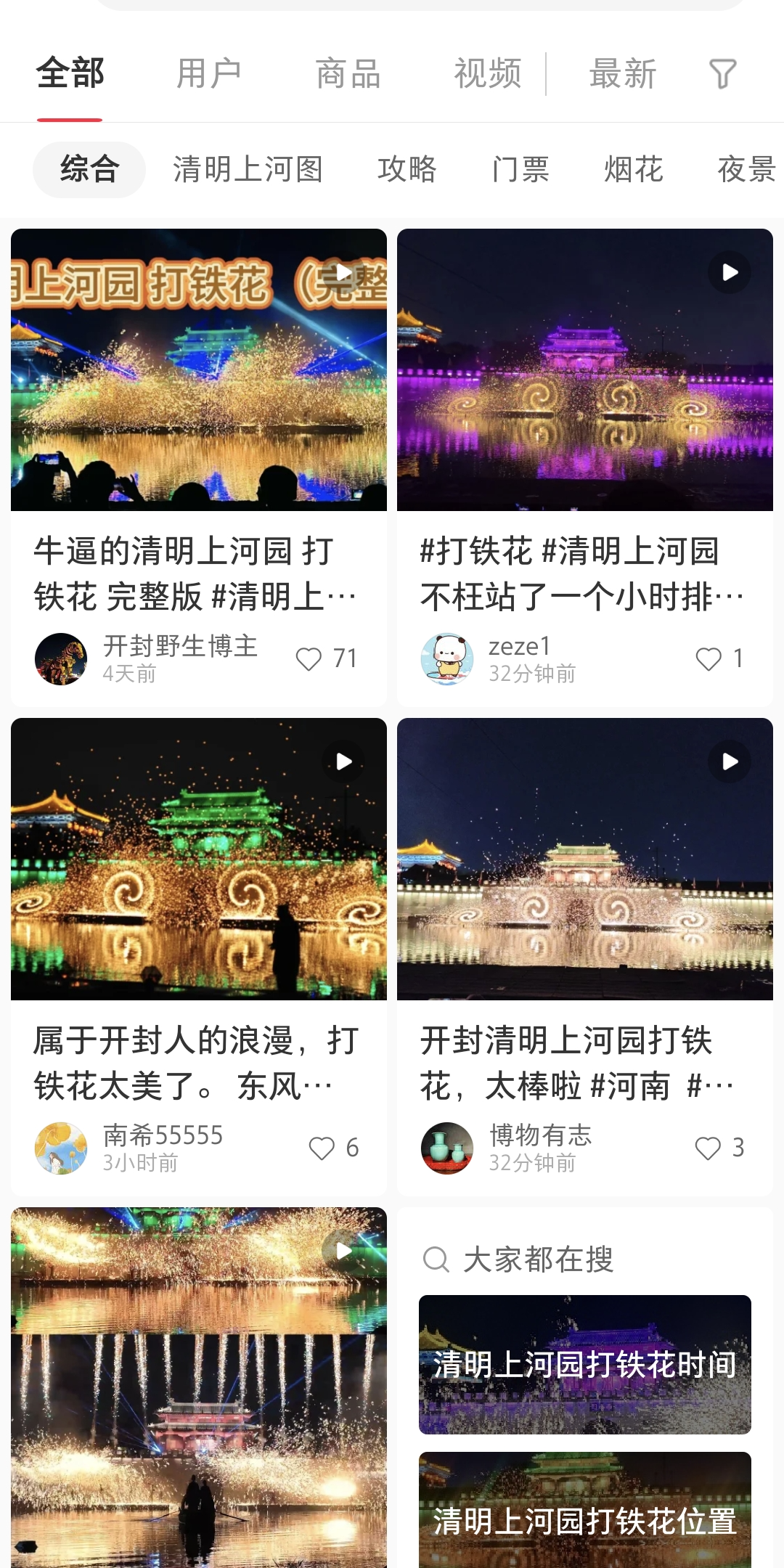Image resolution: width=784 pixels, height=1568 pixels.
Task: Select the 综合 filter chip
Action: pos(89,170)
